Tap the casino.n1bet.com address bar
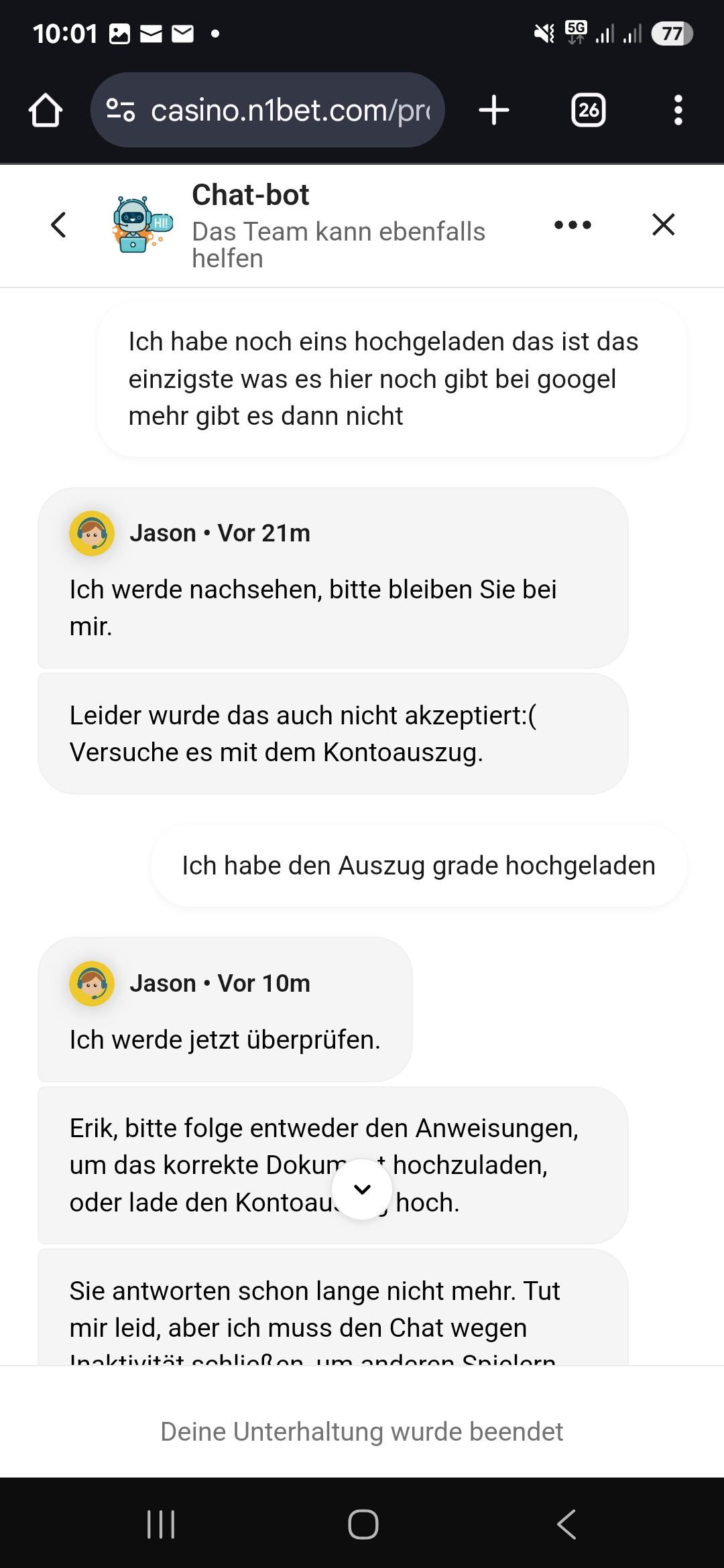 (288, 110)
